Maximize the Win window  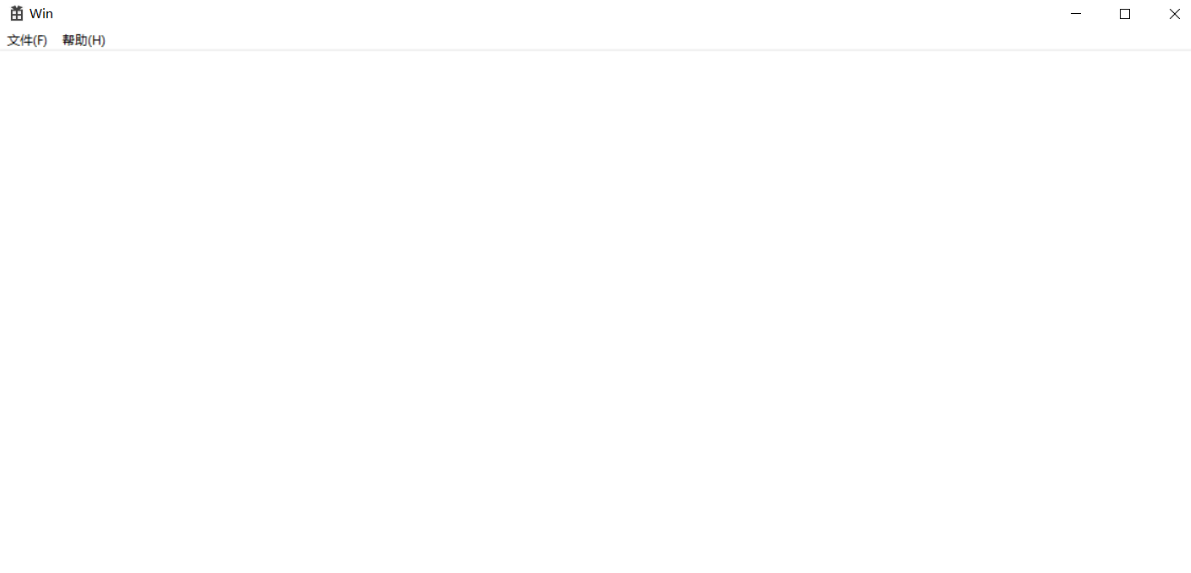[x=1125, y=14]
